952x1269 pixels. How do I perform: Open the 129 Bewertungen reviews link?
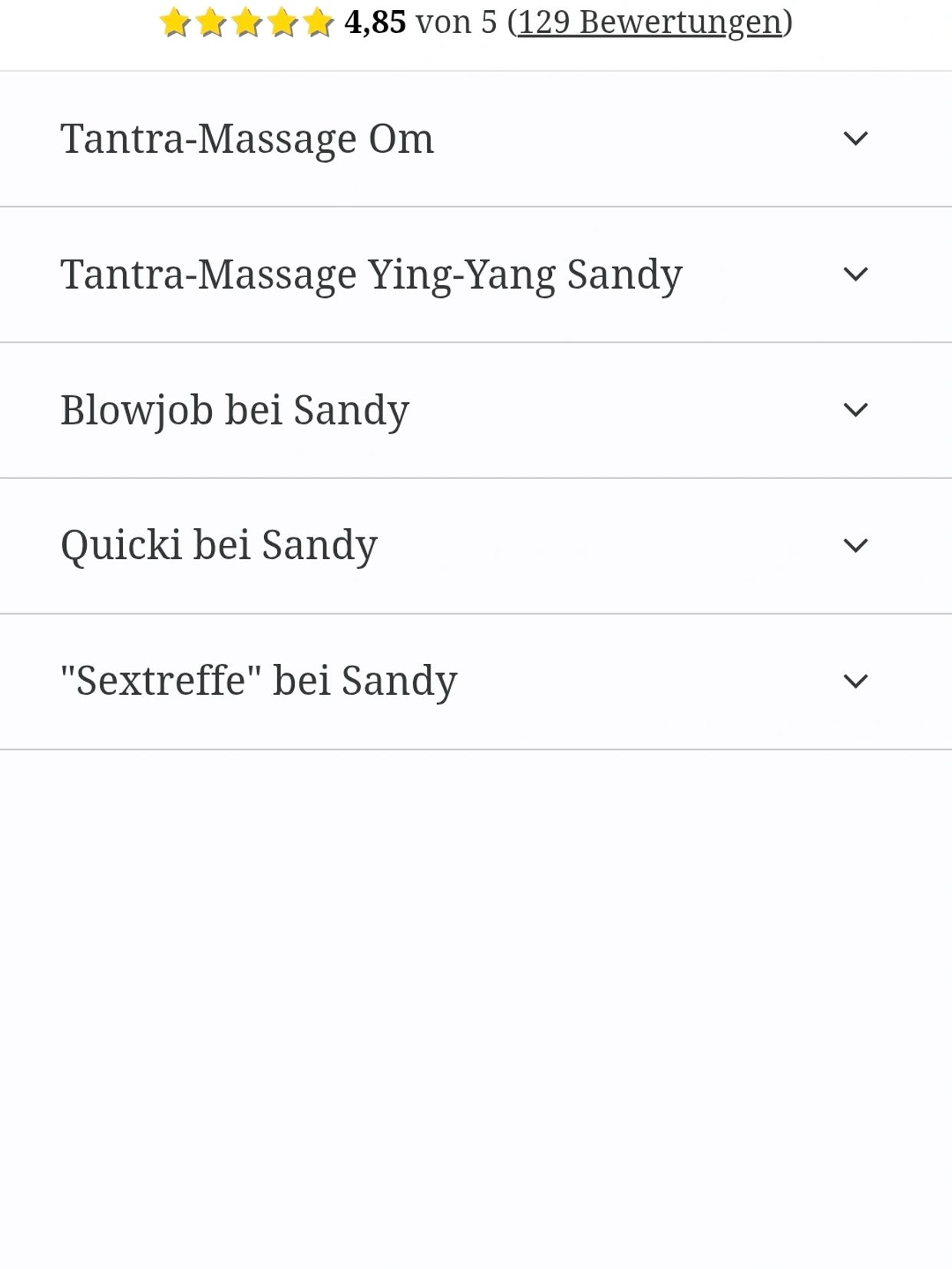650,22
